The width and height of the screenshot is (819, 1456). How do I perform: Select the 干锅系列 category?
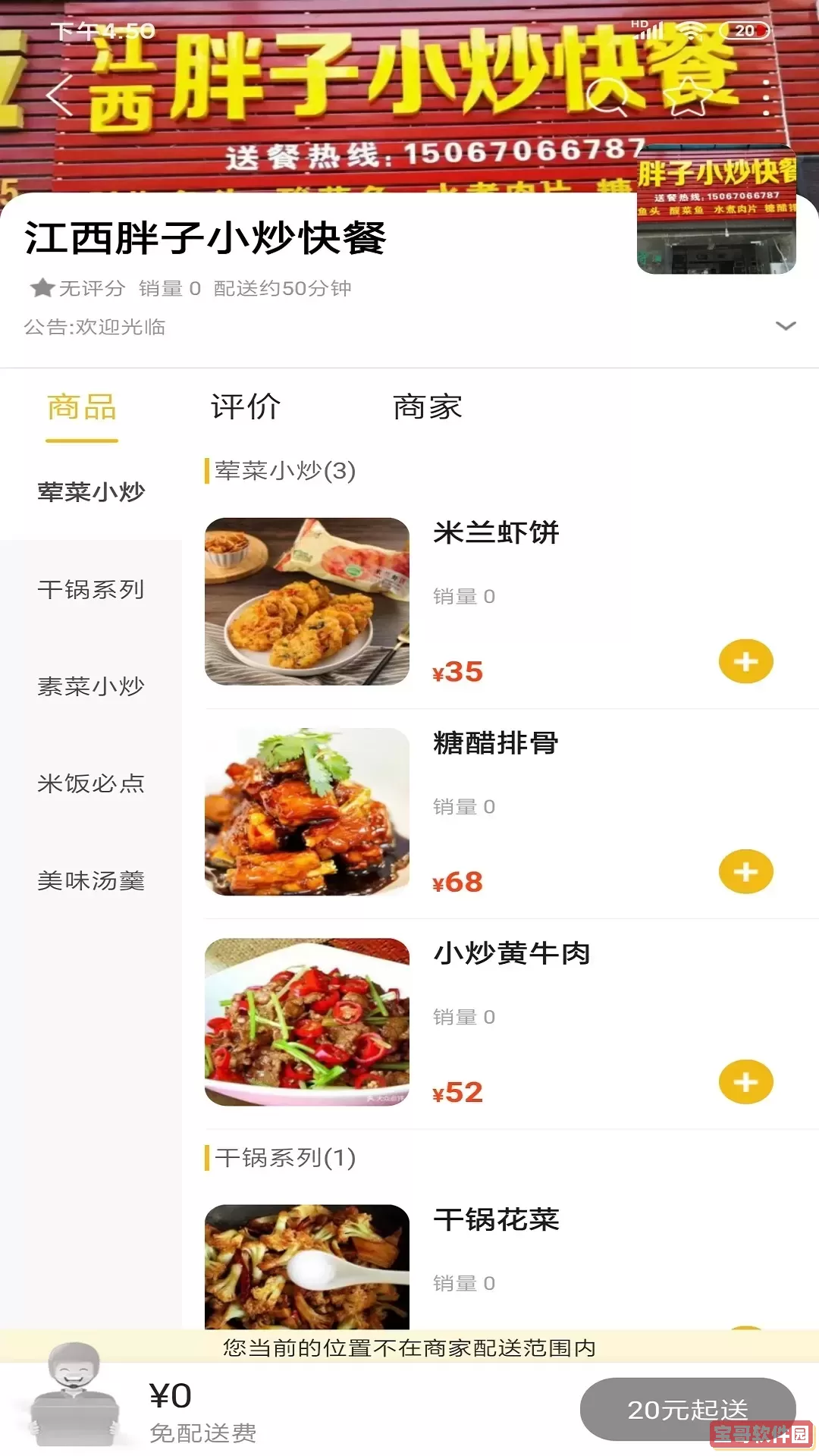tap(91, 589)
